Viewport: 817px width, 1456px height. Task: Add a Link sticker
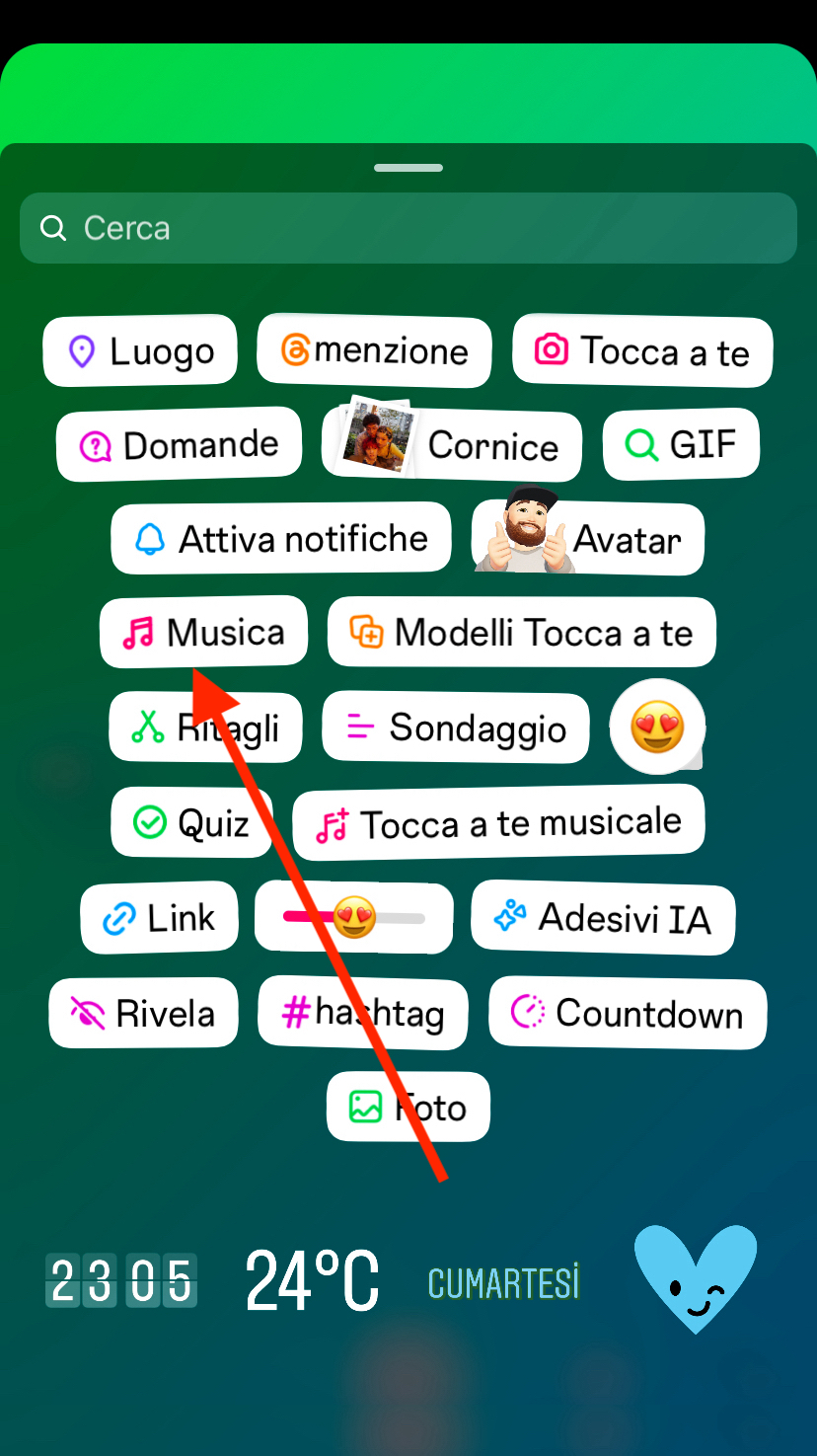(159, 918)
